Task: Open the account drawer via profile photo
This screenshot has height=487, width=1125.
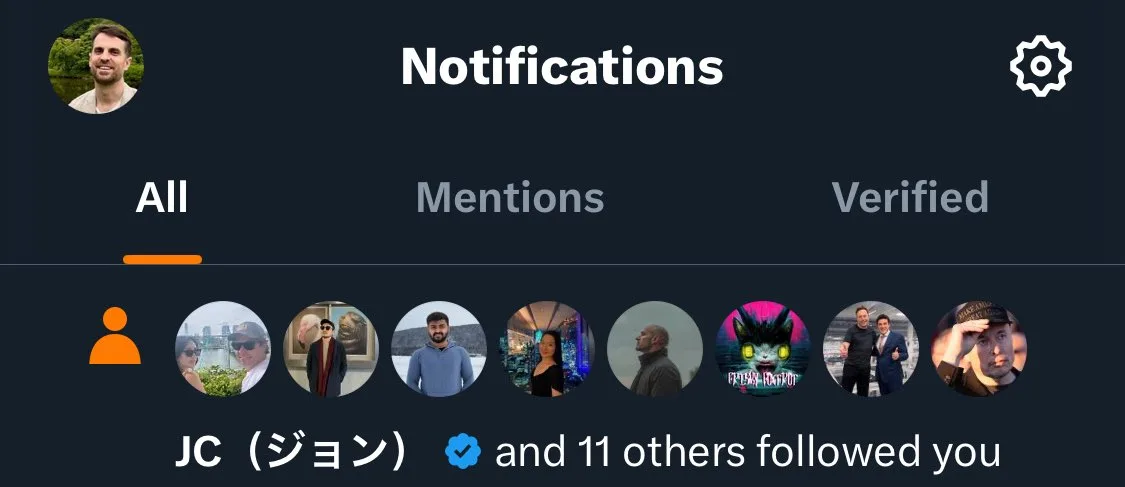Action: pyautogui.click(x=96, y=66)
